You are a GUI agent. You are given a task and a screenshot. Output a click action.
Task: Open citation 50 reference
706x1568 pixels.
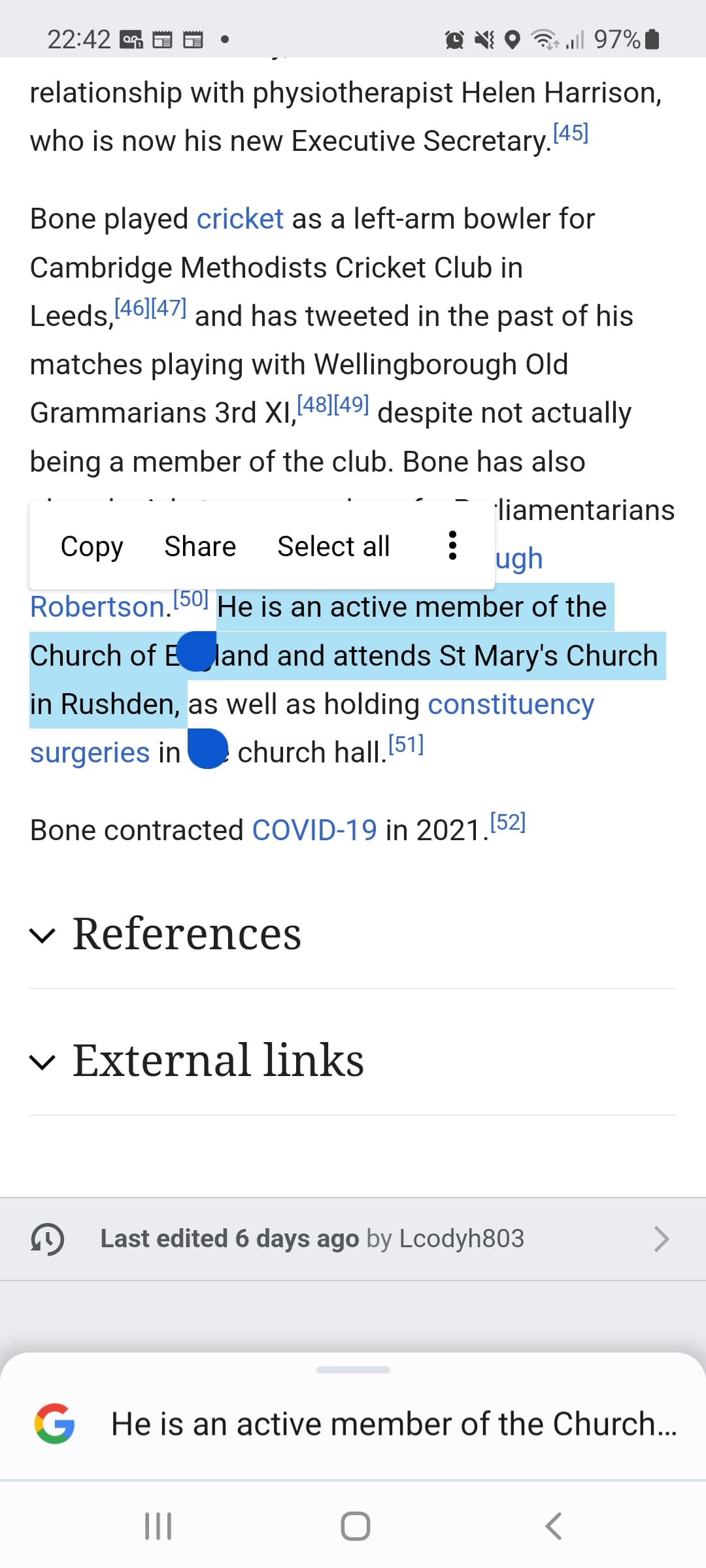click(190, 599)
